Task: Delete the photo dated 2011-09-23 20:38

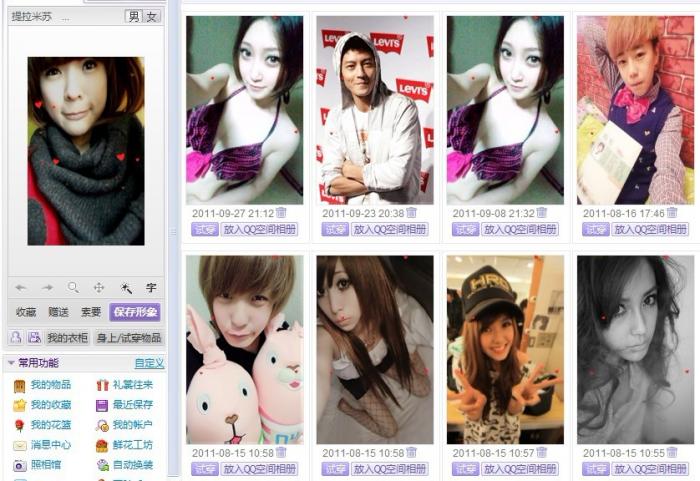Action: [411, 213]
